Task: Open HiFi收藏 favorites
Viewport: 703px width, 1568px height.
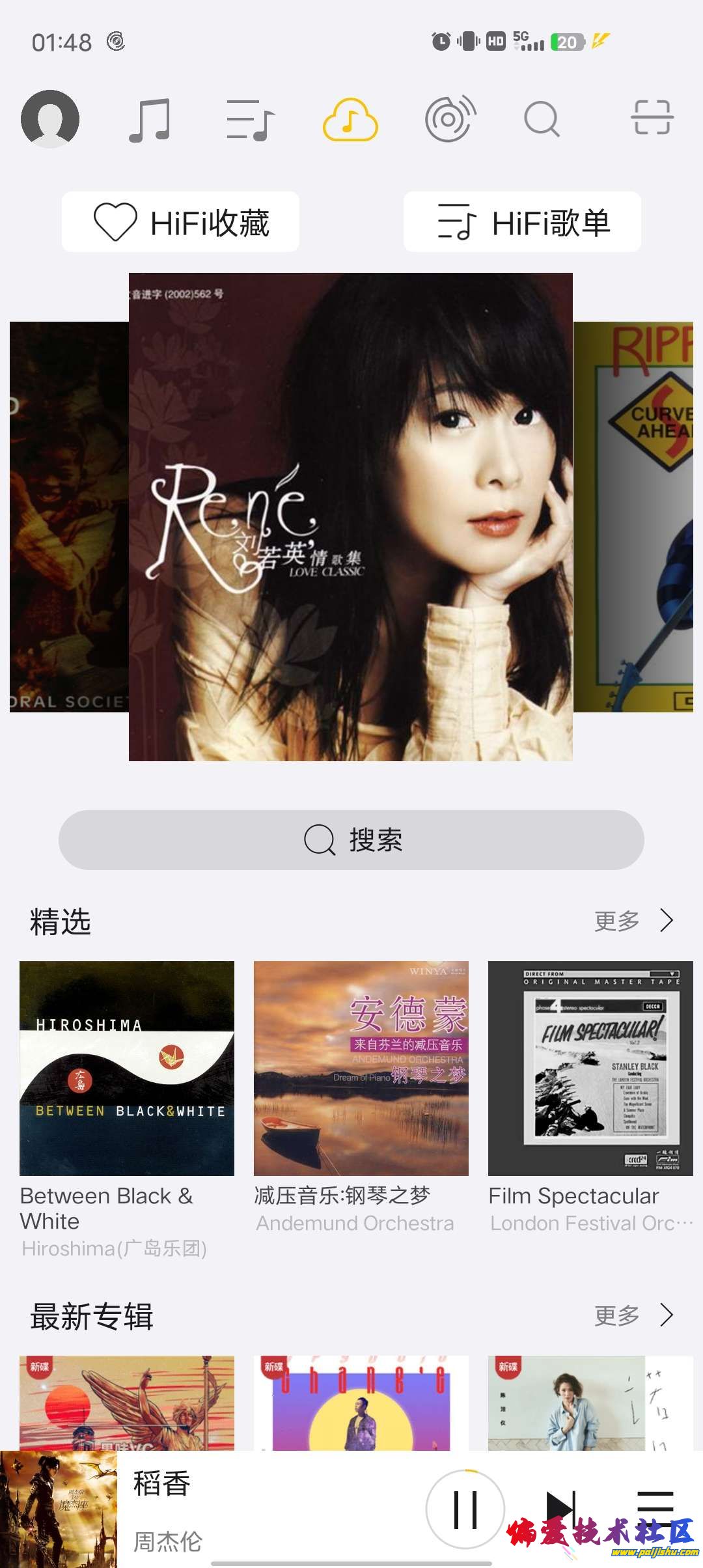Action: [180, 222]
